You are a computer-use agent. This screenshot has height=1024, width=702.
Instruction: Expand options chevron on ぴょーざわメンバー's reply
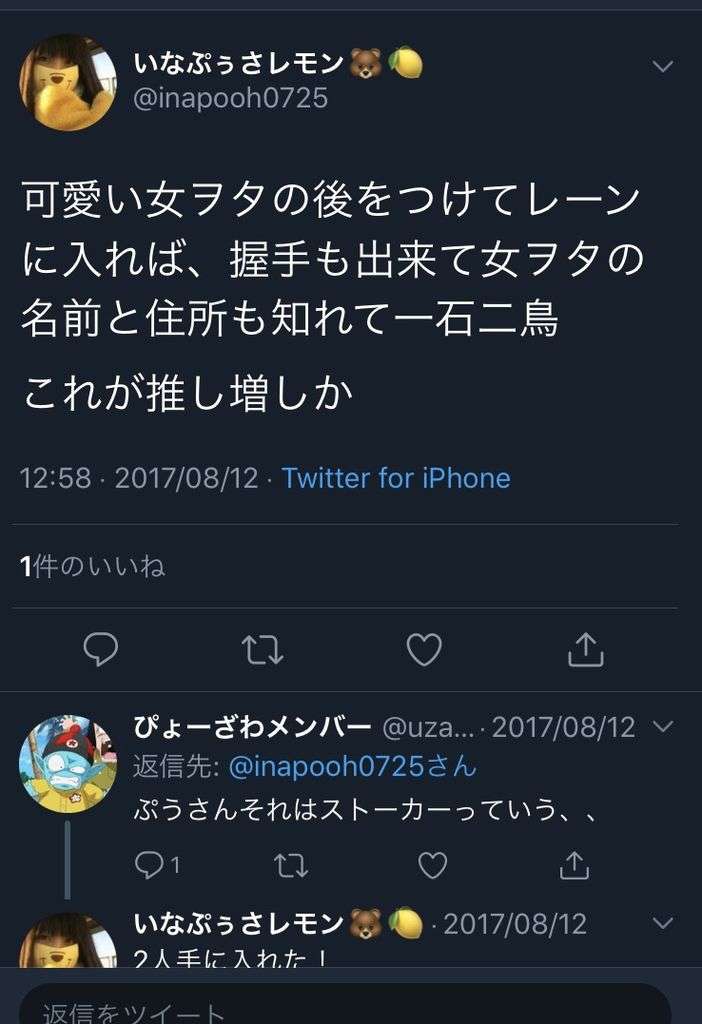point(662,726)
